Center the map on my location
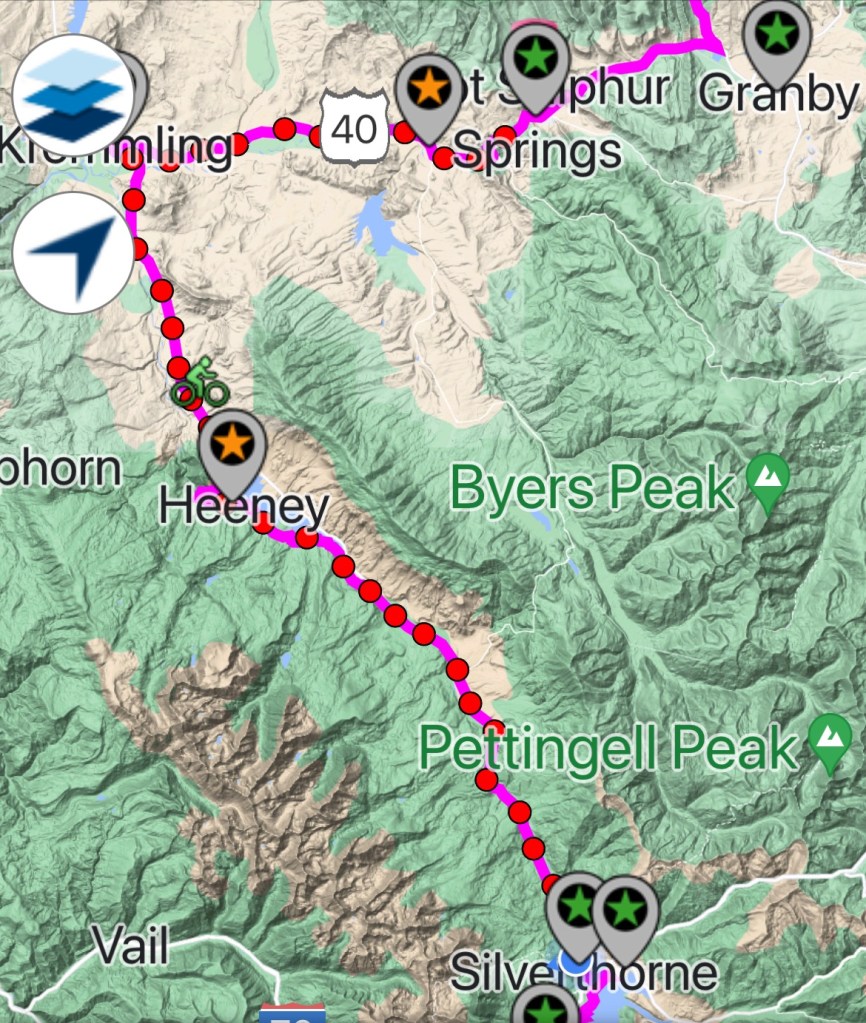This screenshot has height=1023, width=866. point(72,253)
